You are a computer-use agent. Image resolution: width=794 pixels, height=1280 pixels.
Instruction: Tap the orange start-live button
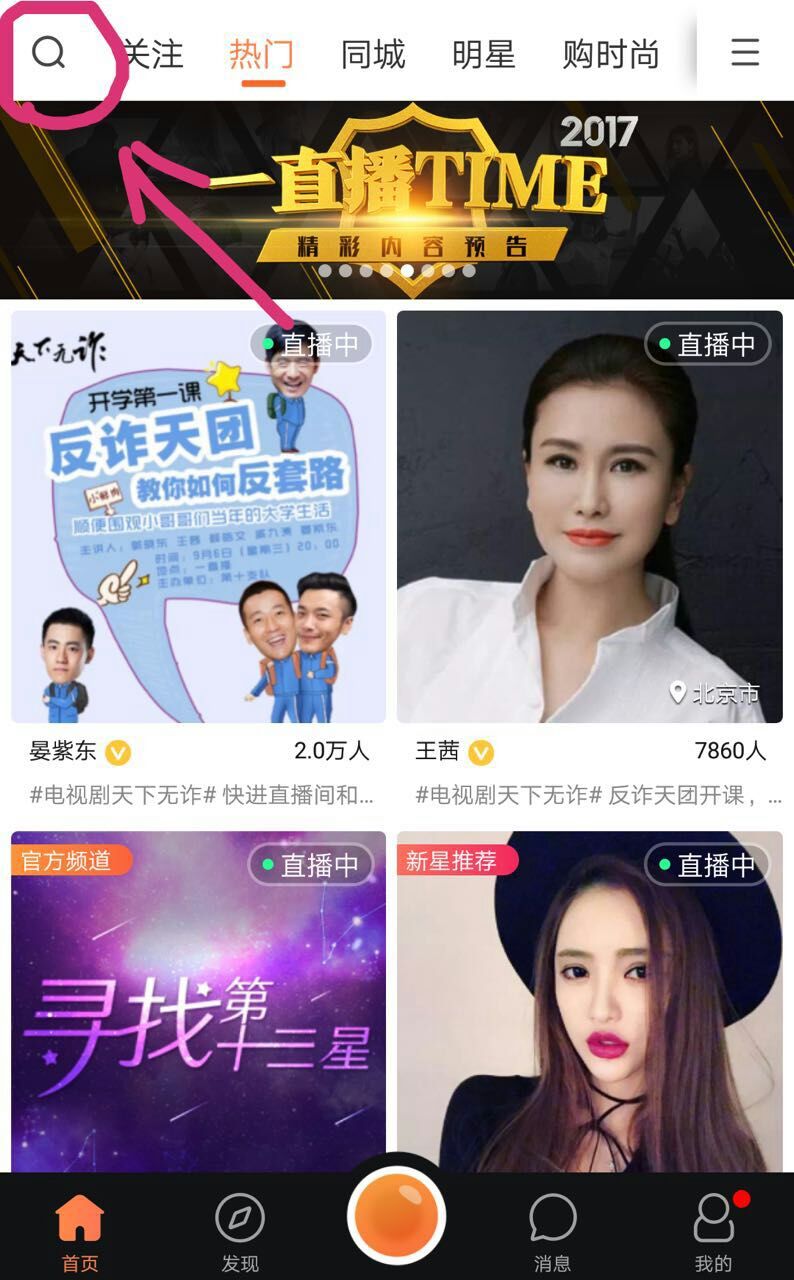click(397, 1216)
